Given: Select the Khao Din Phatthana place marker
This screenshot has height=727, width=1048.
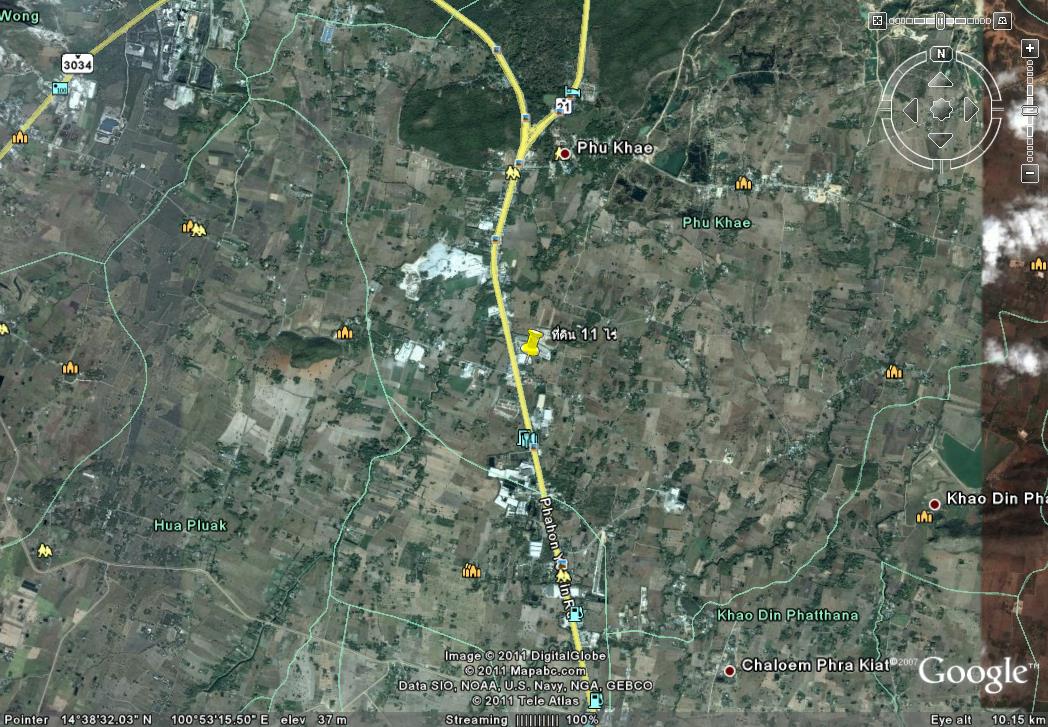Looking at the screenshot, I should (934, 504).
